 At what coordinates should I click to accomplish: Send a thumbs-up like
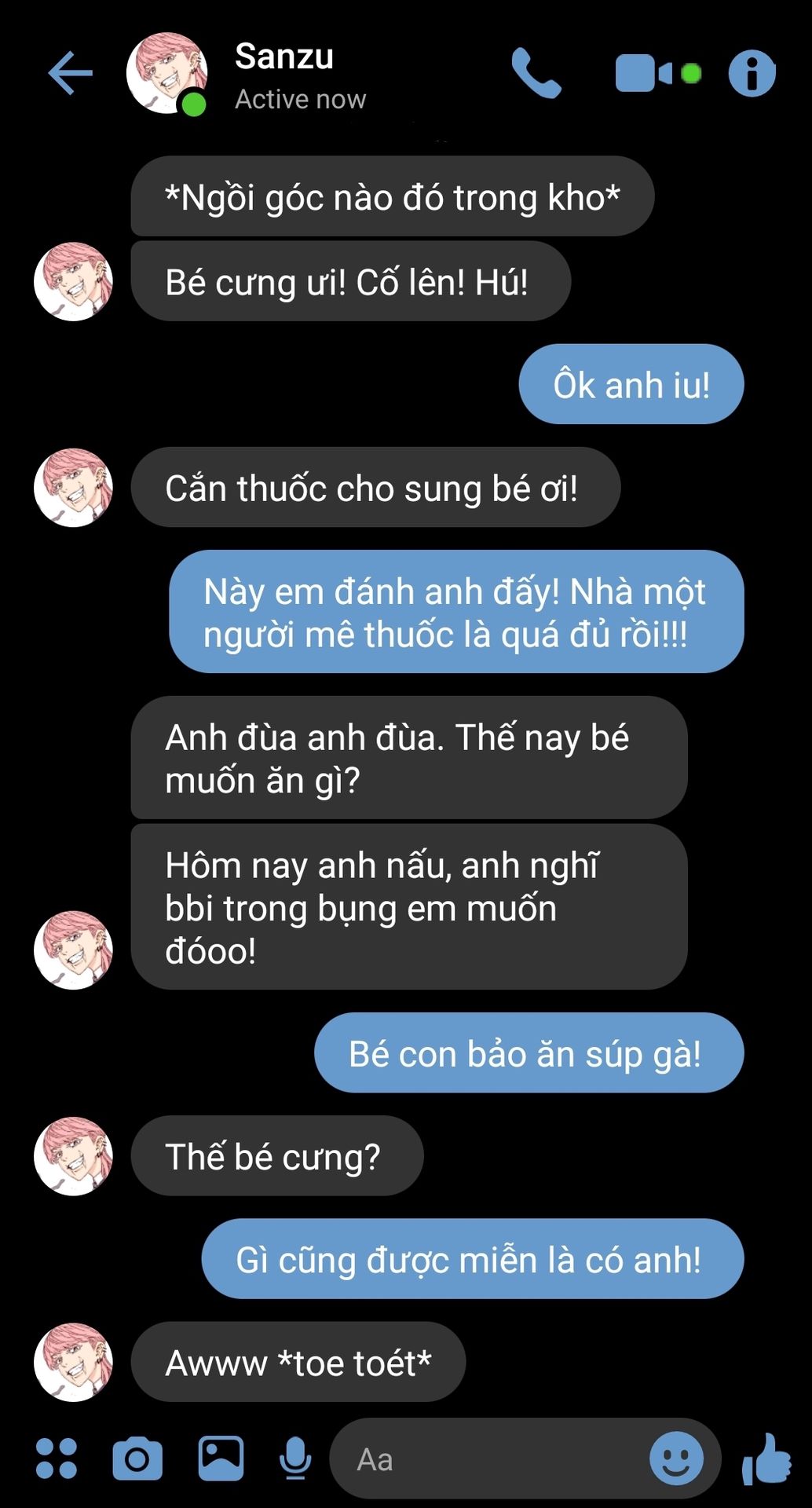pos(766,1459)
